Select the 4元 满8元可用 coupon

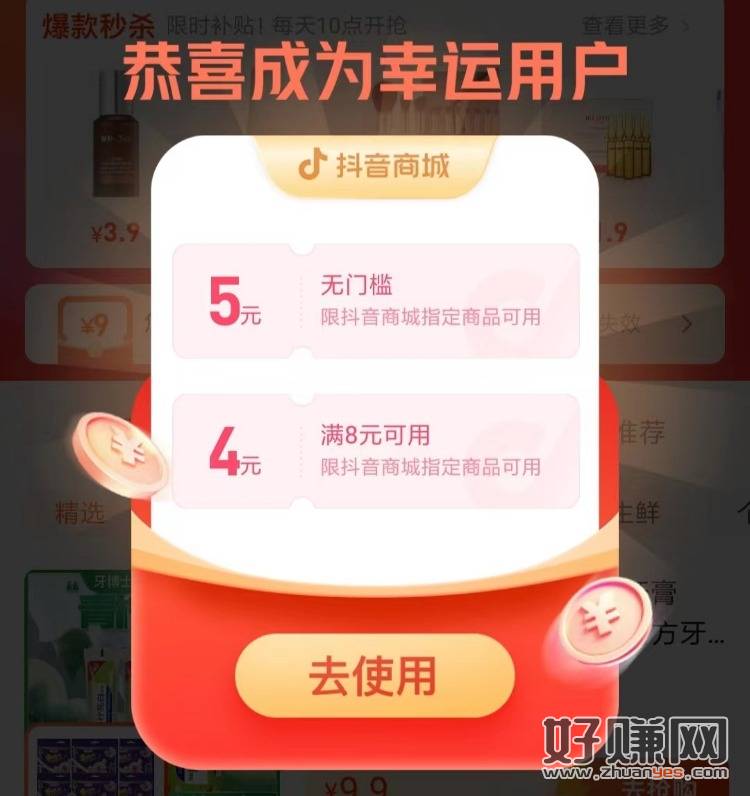375,450
